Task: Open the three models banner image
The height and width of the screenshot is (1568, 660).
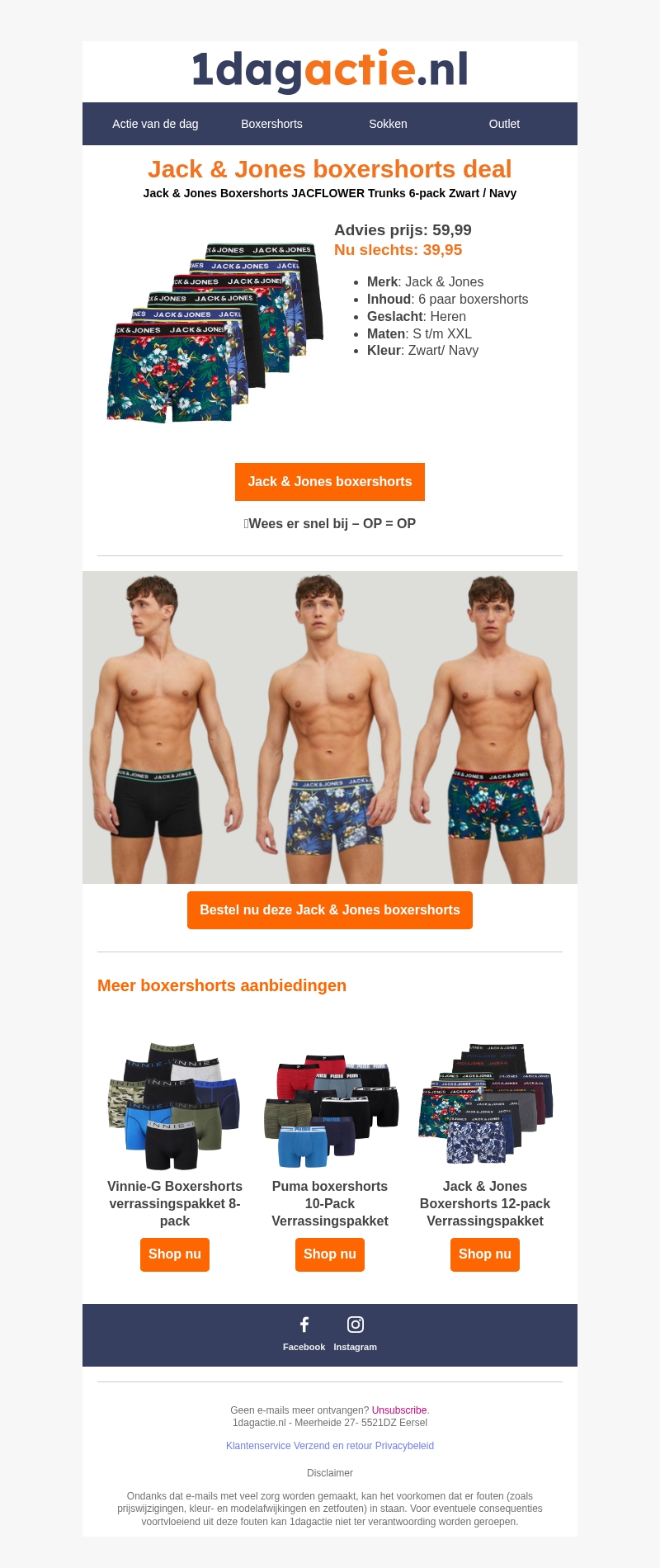Action: (x=330, y=727)
